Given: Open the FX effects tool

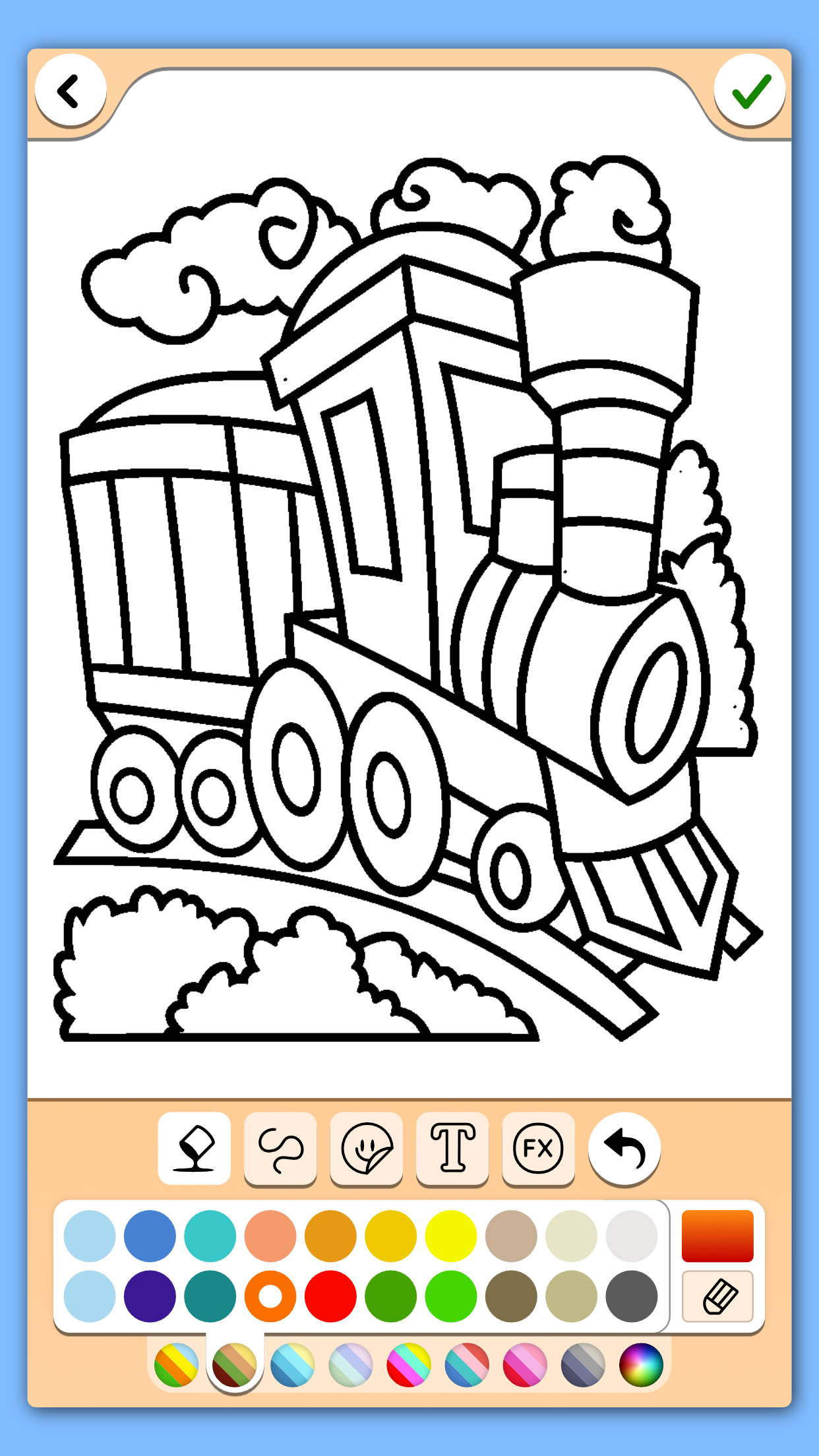Looking at the screenshot, I should click(x=538, y=1148).
